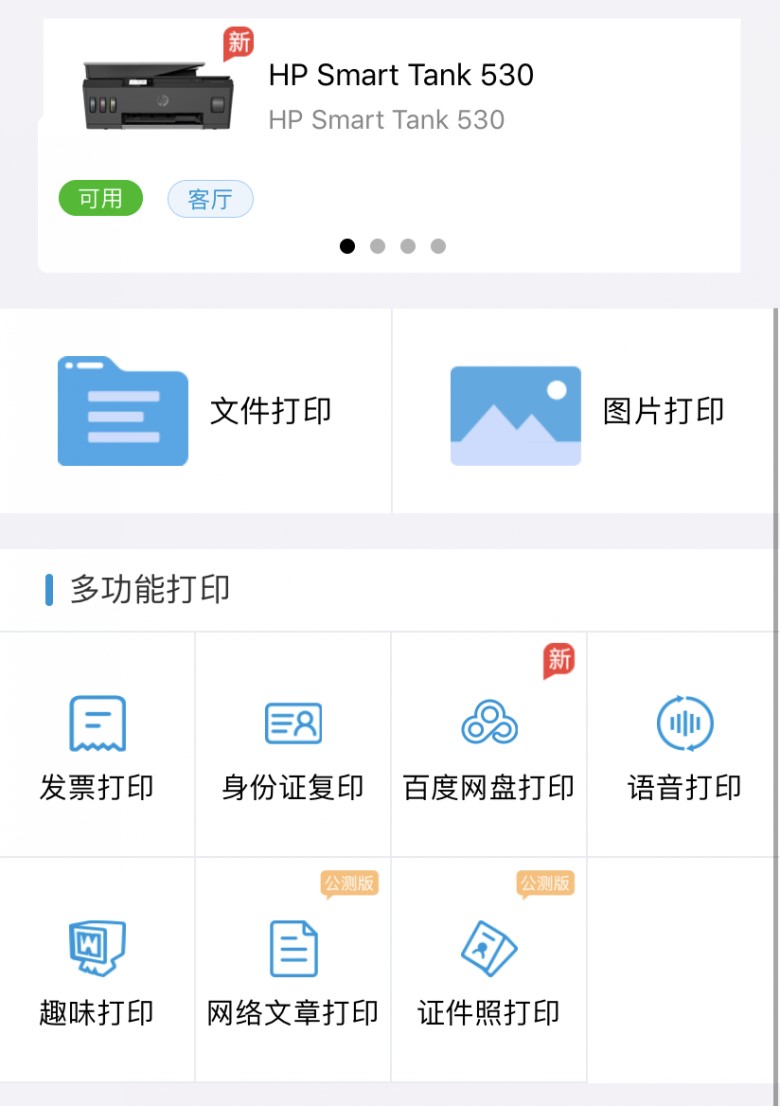780x1106 pixels.
Task: Open 语音打印 voice printing
Action: pyautogui.click(x=684, y=745)
